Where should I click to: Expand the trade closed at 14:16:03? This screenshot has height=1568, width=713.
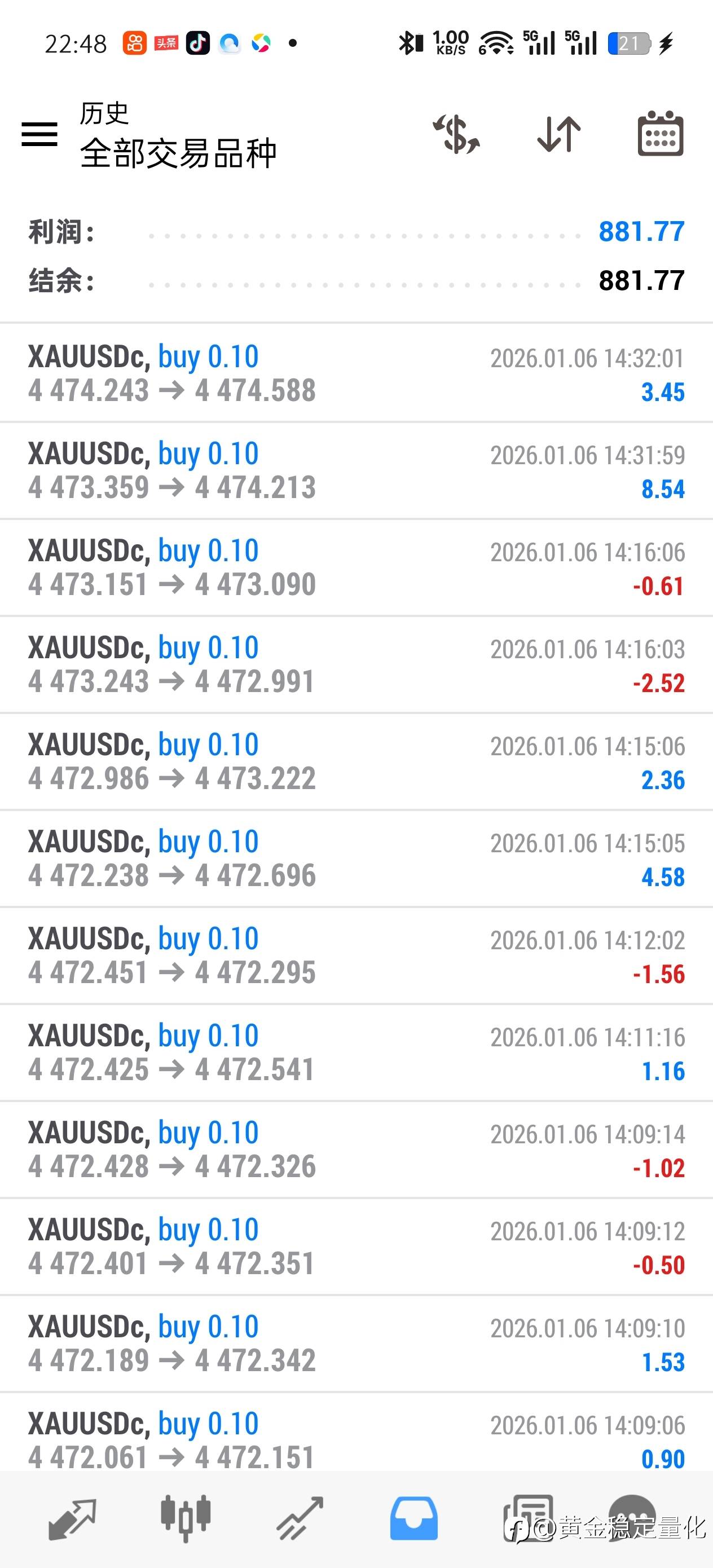(356, 664)
